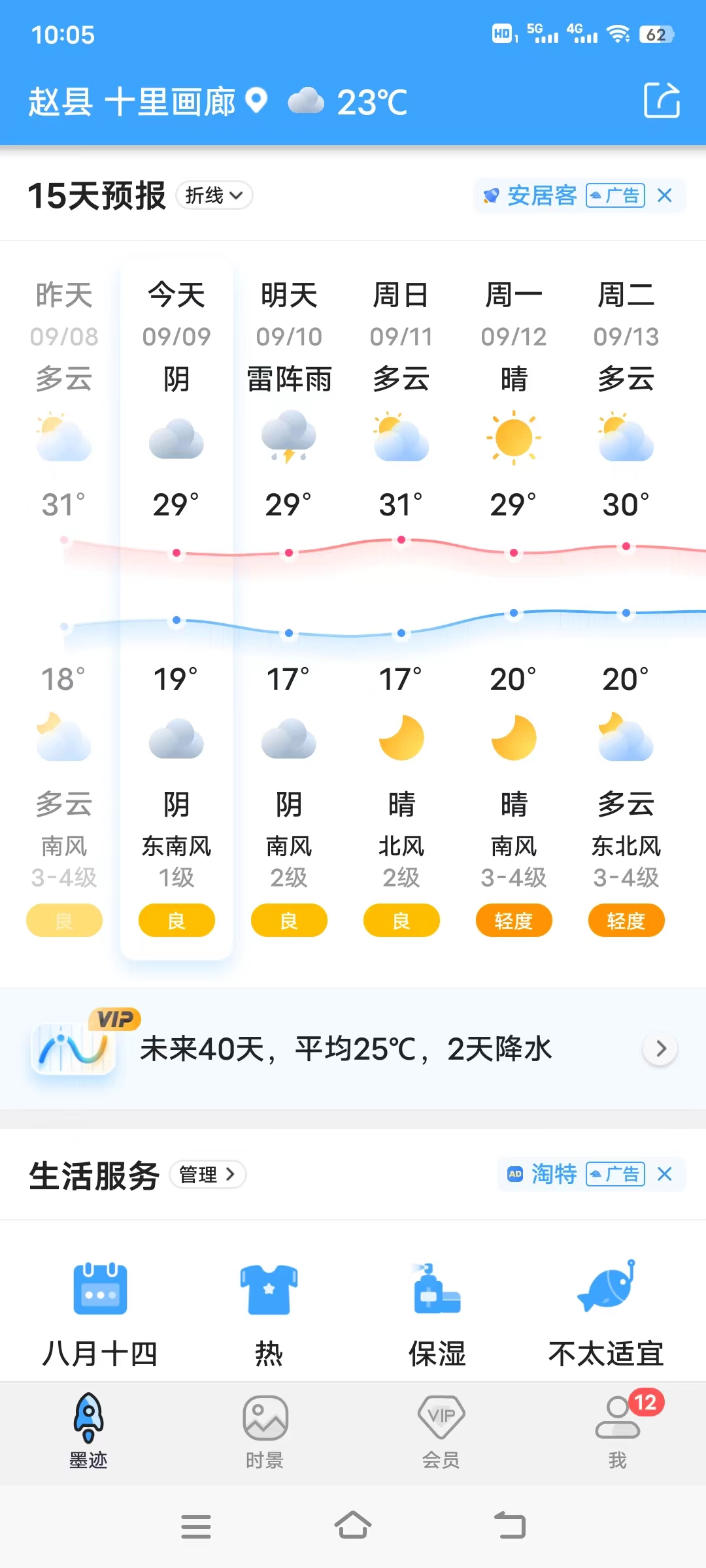This screenshot has width=706, height=1568.
Task: Select today's 09/09 forecast column
Action: click(176, 610)
